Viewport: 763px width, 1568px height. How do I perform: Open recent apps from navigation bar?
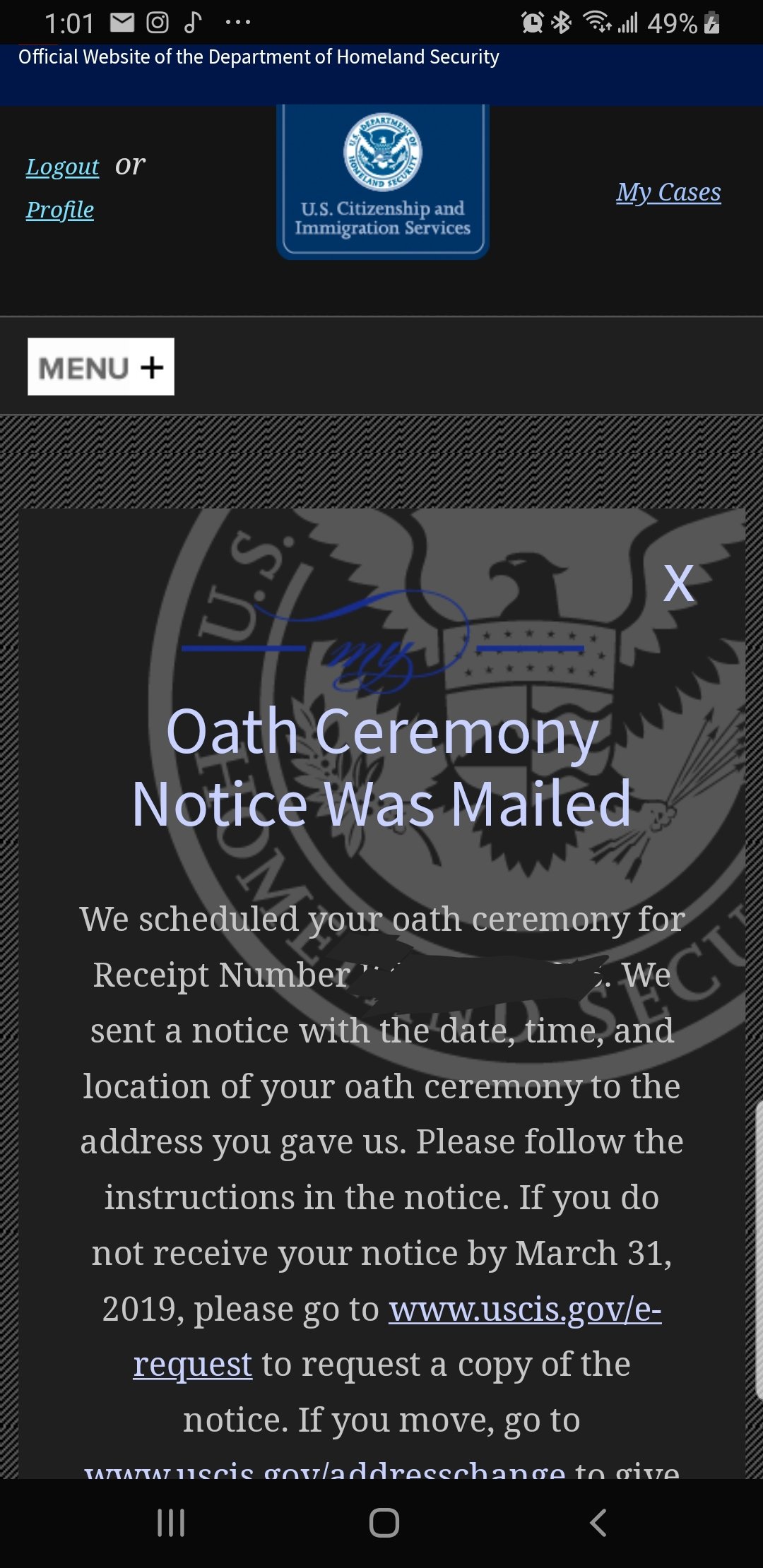pos(171,1523)
